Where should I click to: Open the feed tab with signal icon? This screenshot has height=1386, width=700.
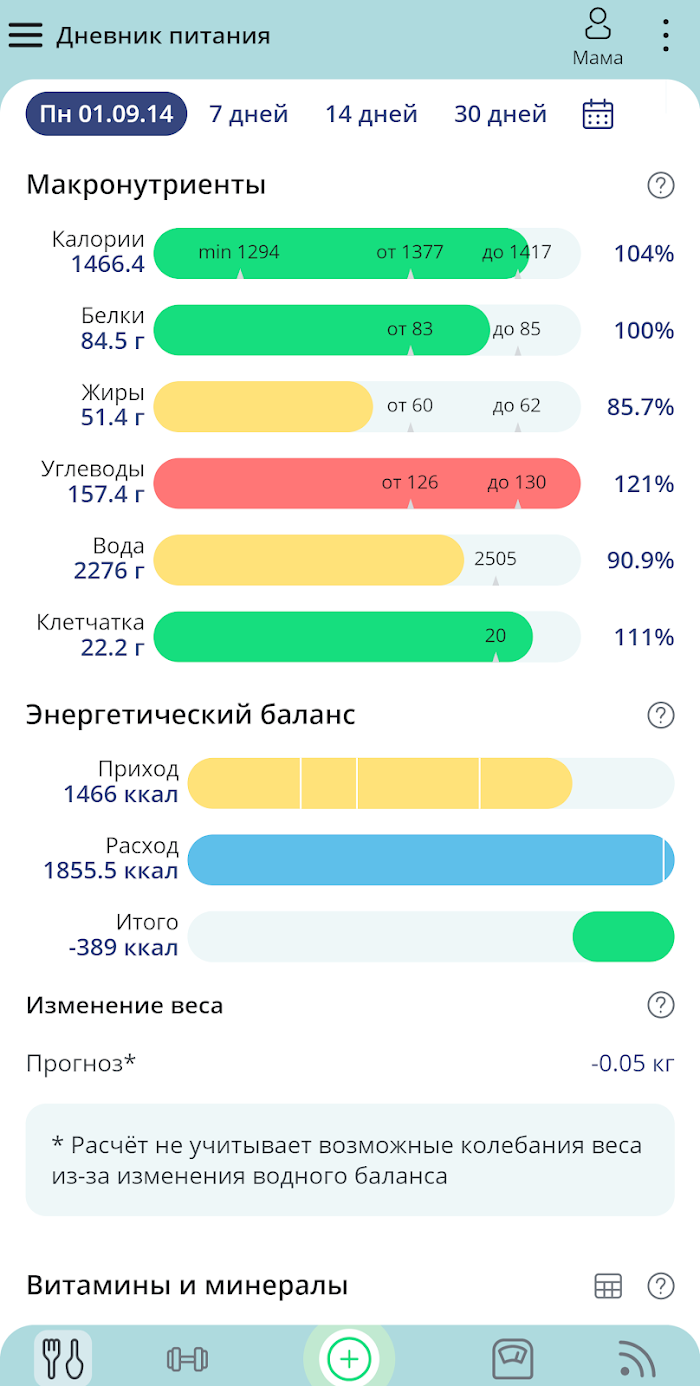click(x=637, y=1360)
